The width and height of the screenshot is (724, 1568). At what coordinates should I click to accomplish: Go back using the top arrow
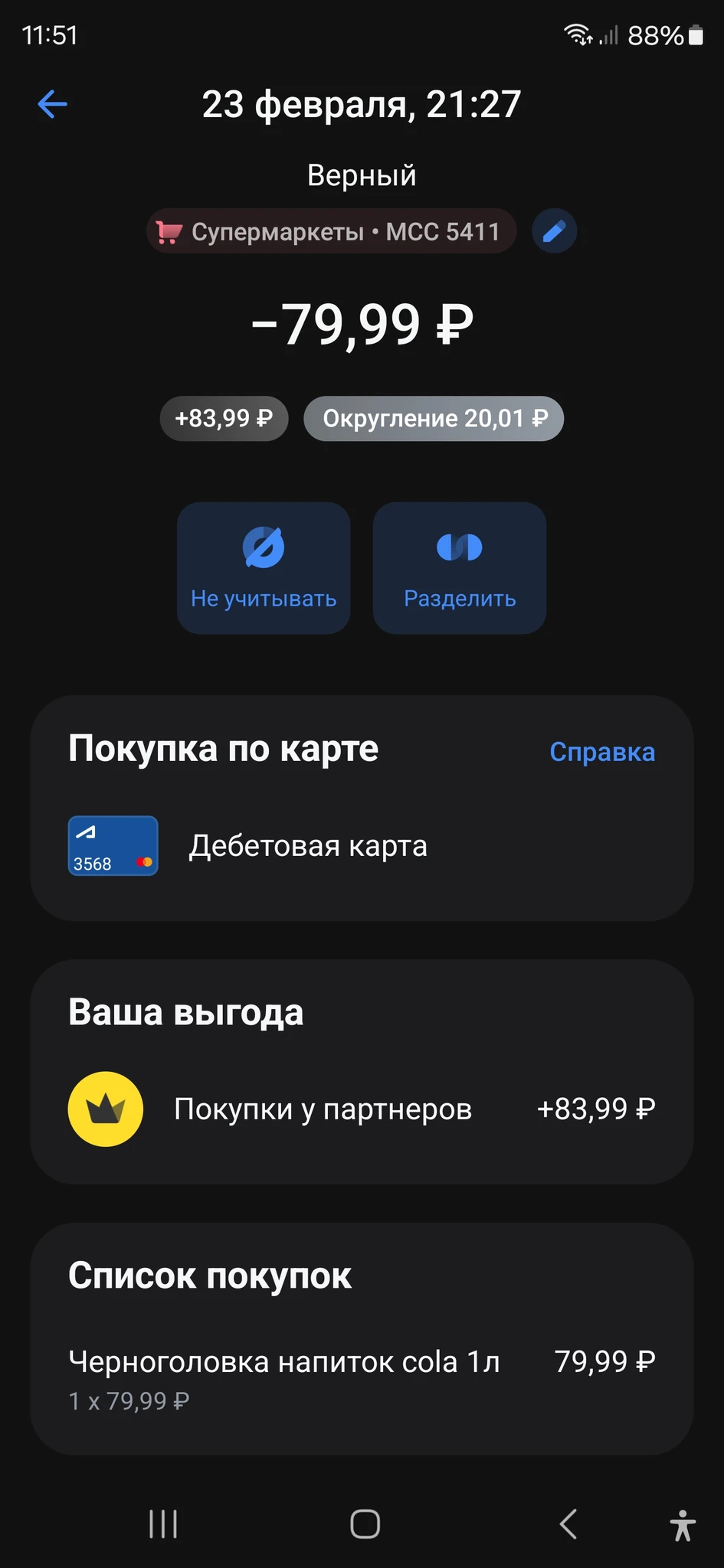(x=52, y=104)
